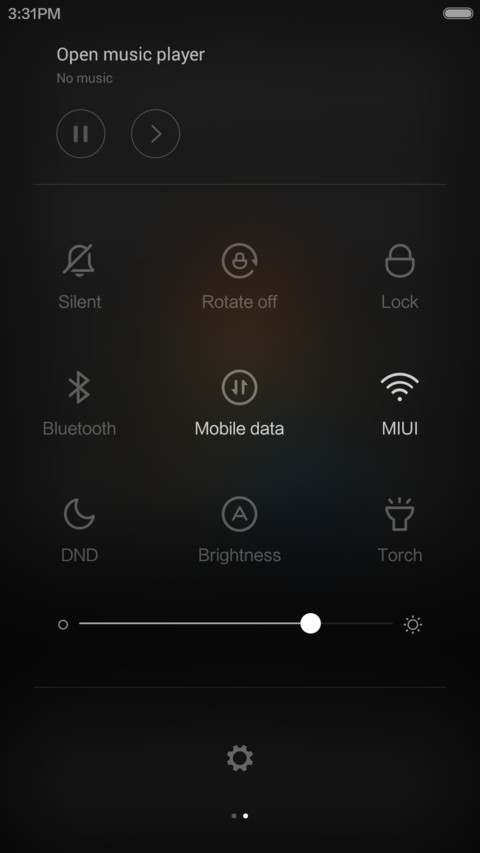Image resolution: width=480 pixels, height=853 pixels.
Task: Turn on Bluetooth
Action: point(79,404)
